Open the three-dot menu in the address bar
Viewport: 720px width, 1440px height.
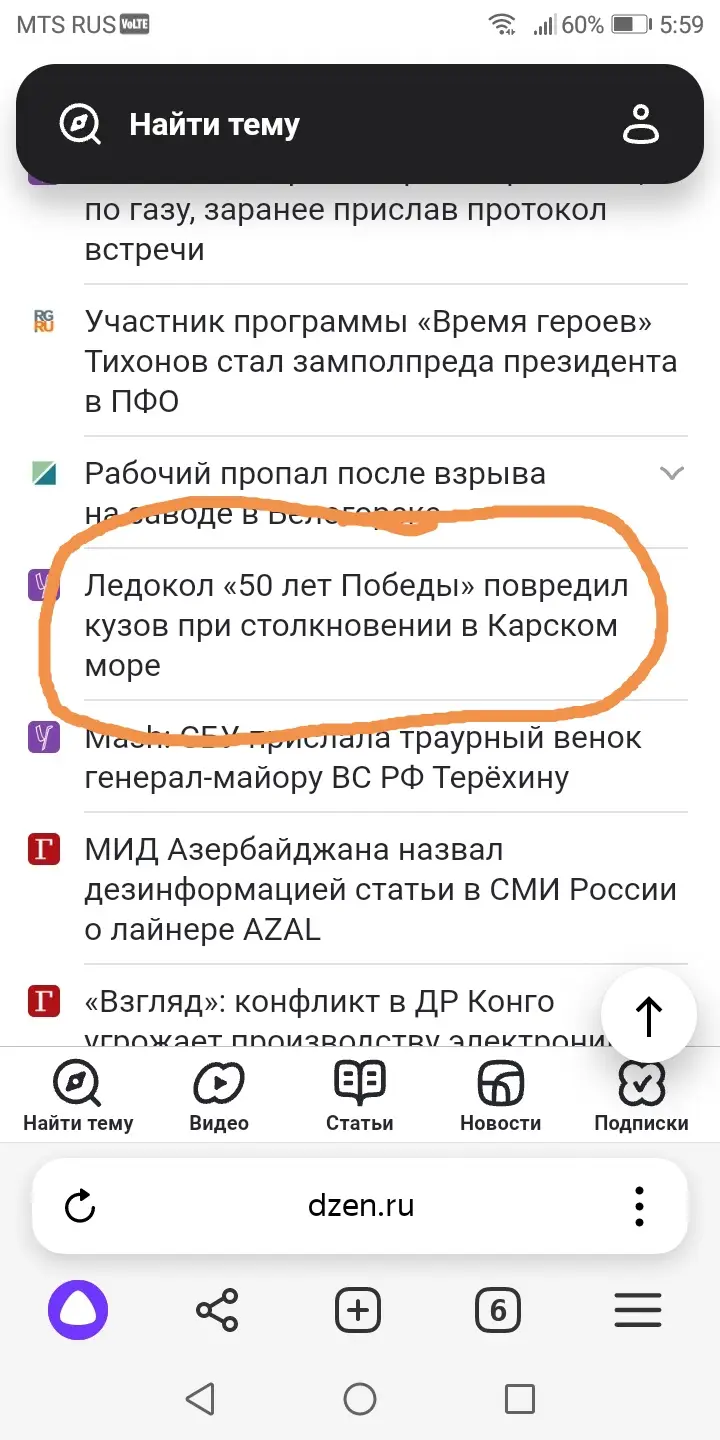(640, 1207)
